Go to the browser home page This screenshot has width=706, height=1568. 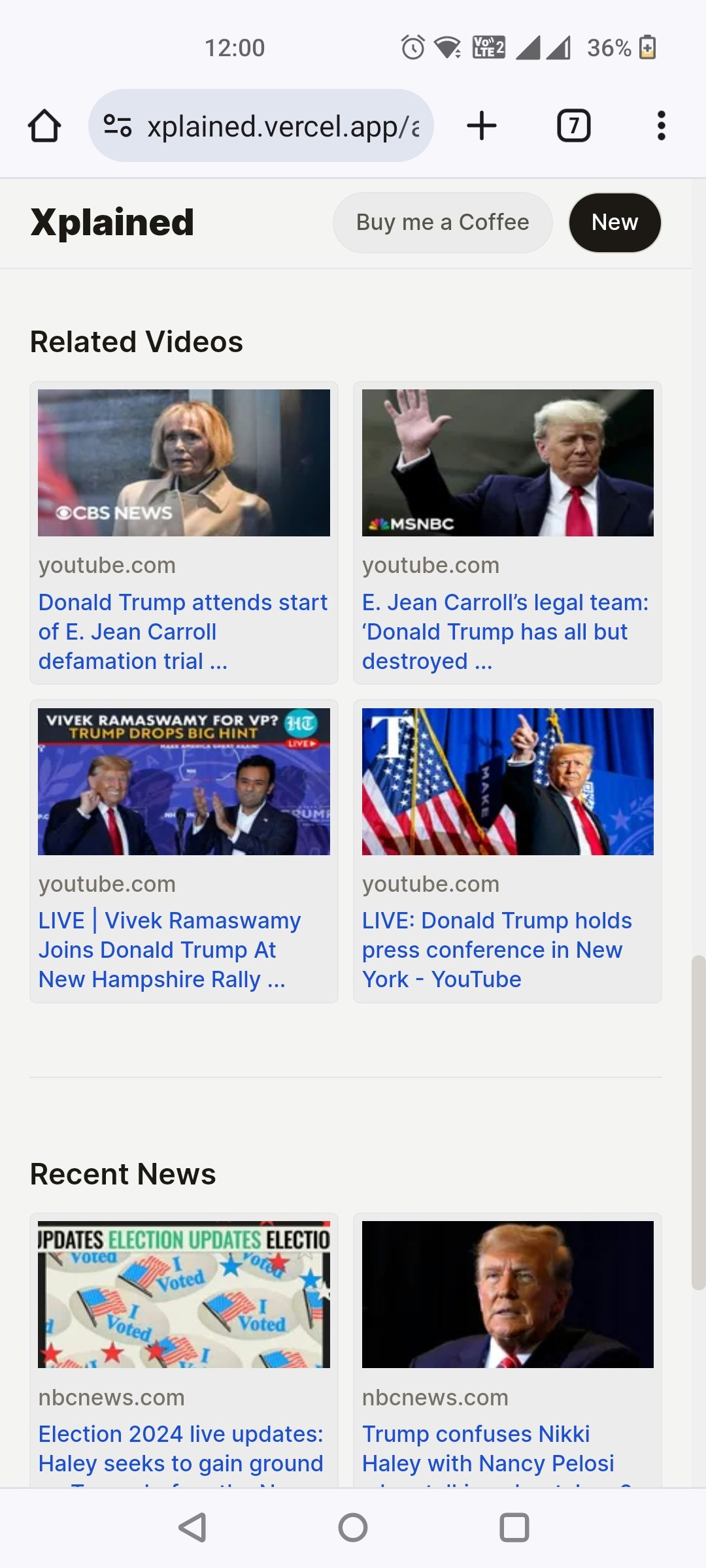[44, 125]
